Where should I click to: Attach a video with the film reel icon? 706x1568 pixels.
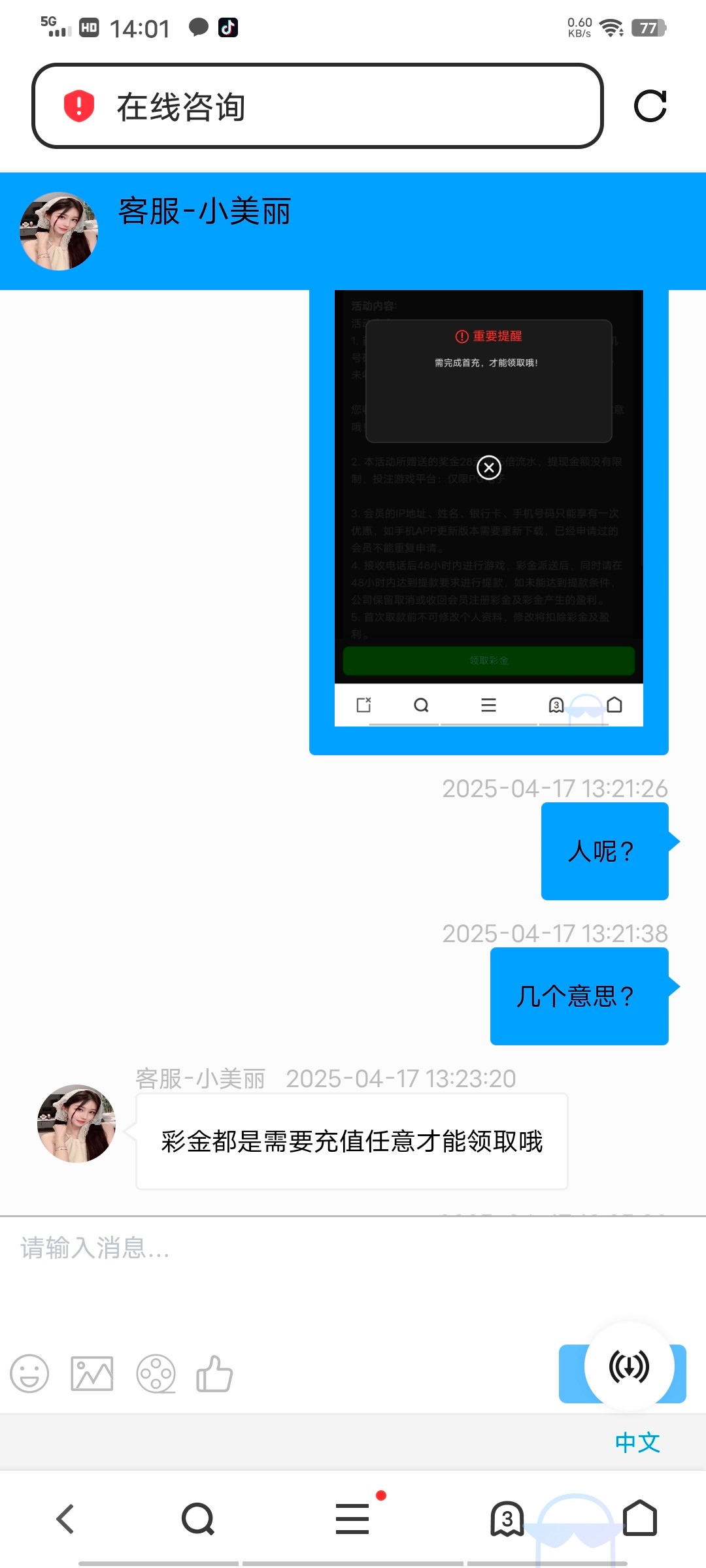coord(156,1373)
